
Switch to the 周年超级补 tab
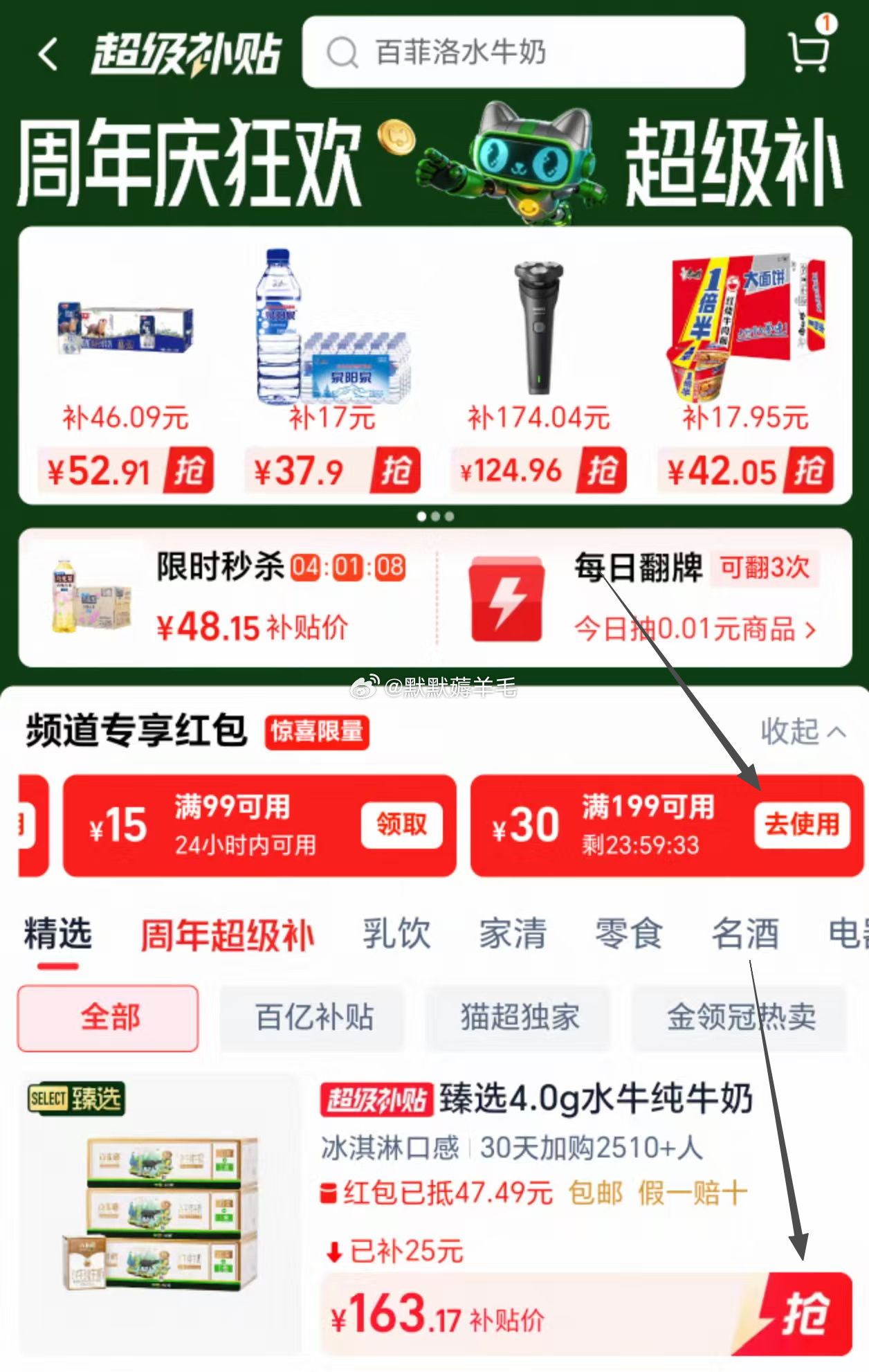pos(227,935)
